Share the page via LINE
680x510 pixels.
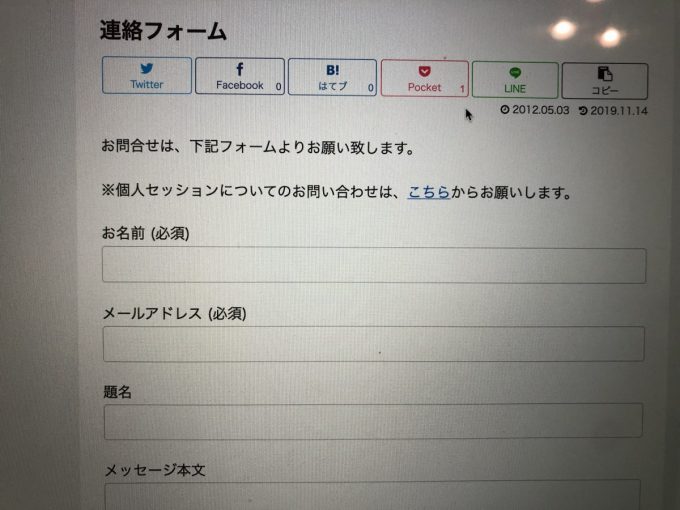coord(514,79)
